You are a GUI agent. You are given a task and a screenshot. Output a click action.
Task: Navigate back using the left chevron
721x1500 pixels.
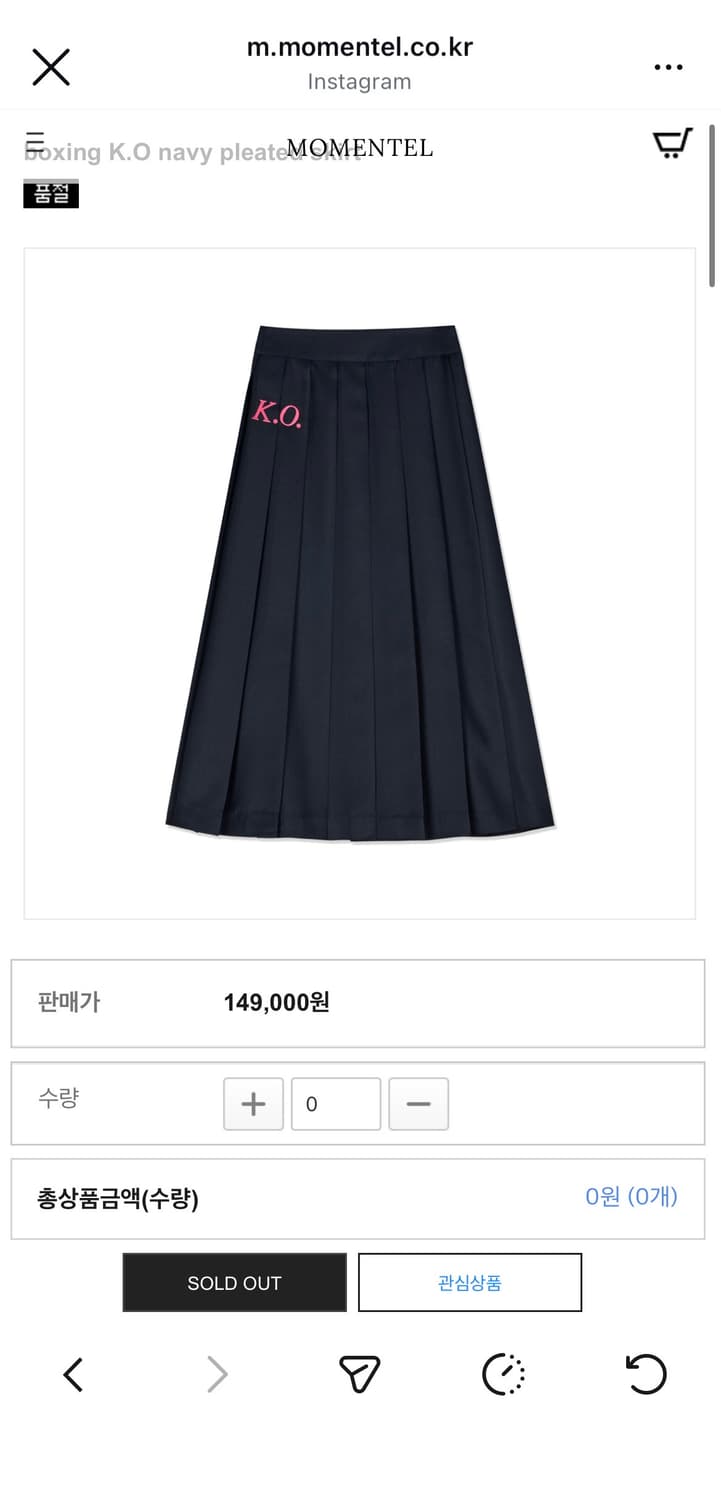[x=72, y=1373]
